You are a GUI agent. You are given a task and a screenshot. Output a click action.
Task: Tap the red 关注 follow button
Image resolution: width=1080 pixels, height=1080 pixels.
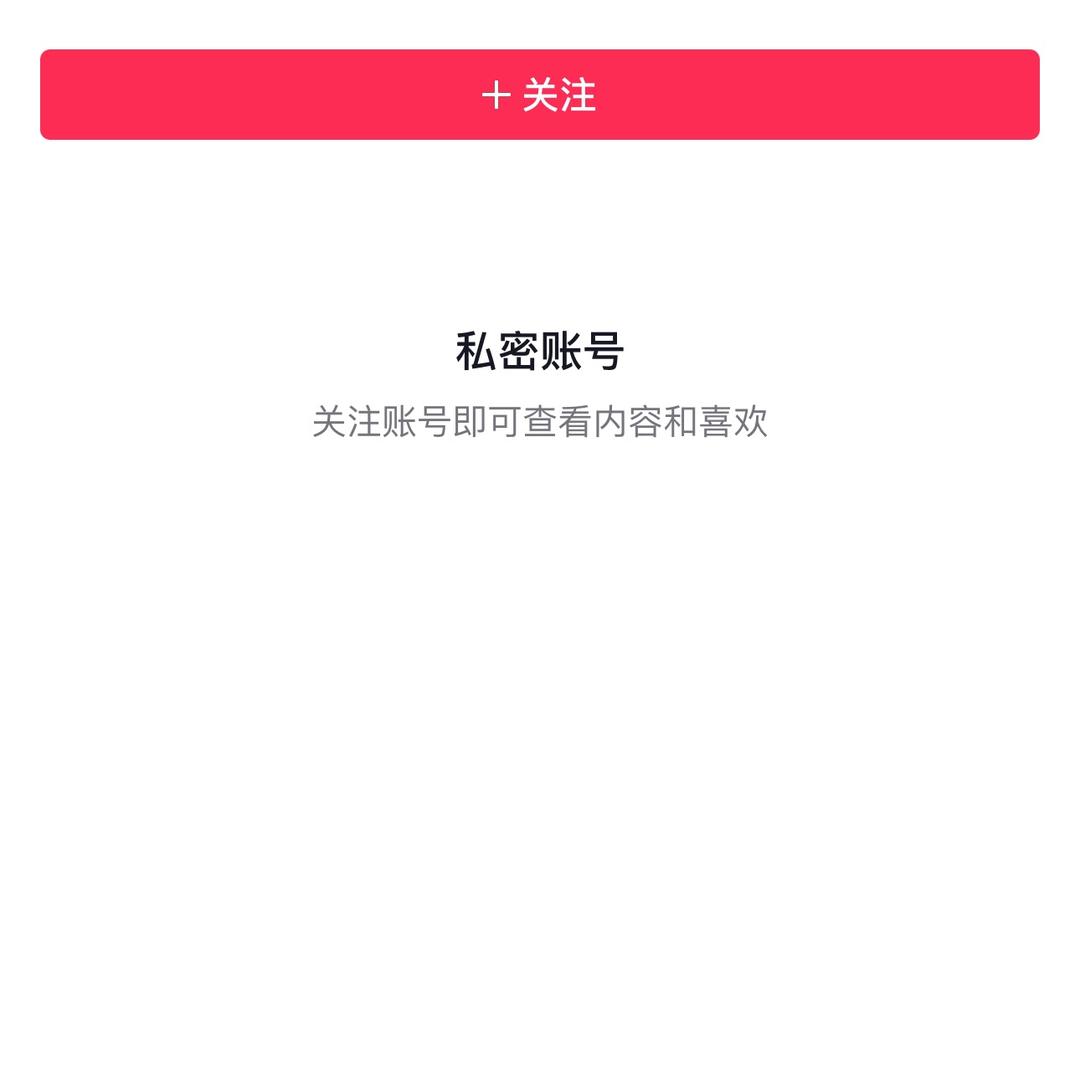coord(540,95)
